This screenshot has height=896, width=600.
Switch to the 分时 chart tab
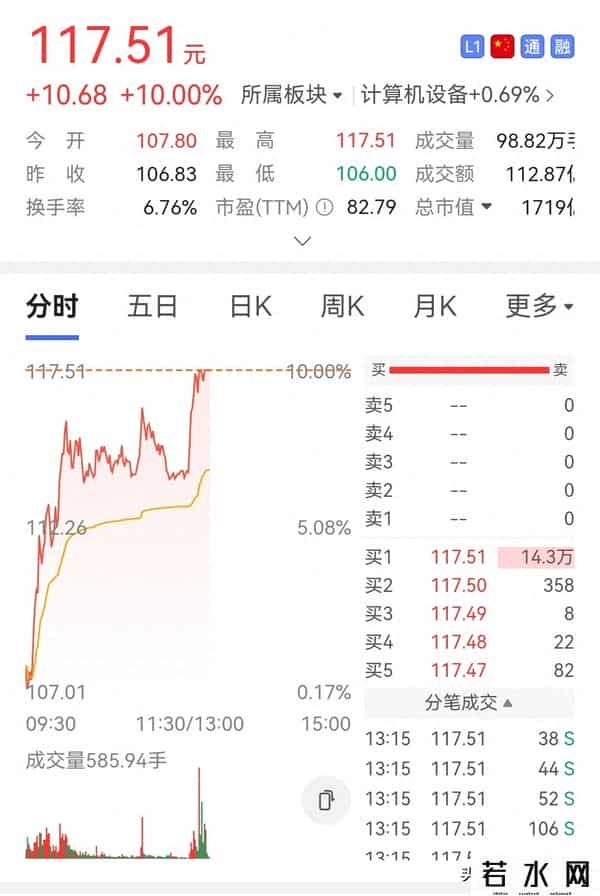pyautogui.click(x=52, y=306)
